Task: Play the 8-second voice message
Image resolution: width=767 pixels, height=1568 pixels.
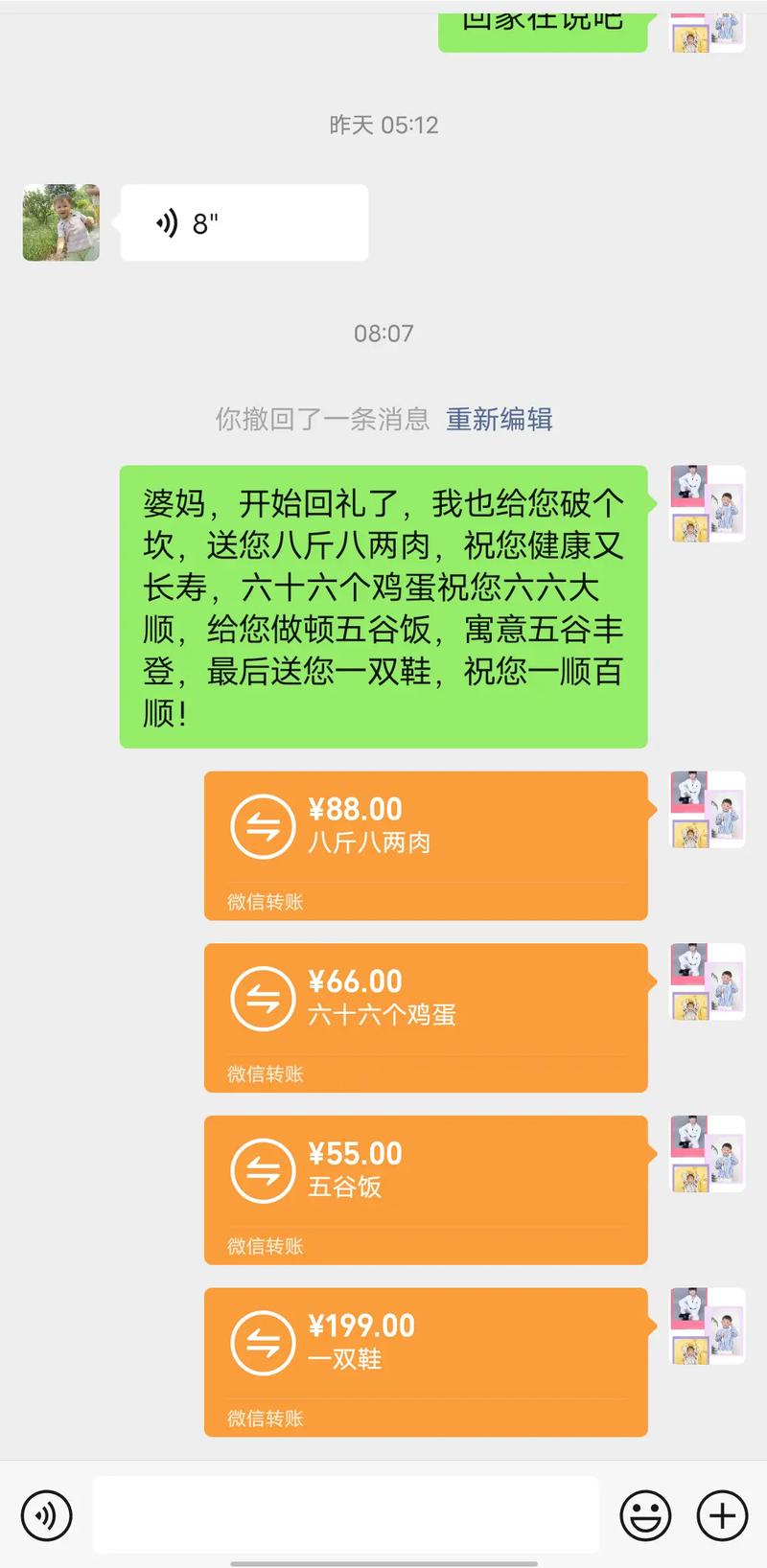Action: 244,223
